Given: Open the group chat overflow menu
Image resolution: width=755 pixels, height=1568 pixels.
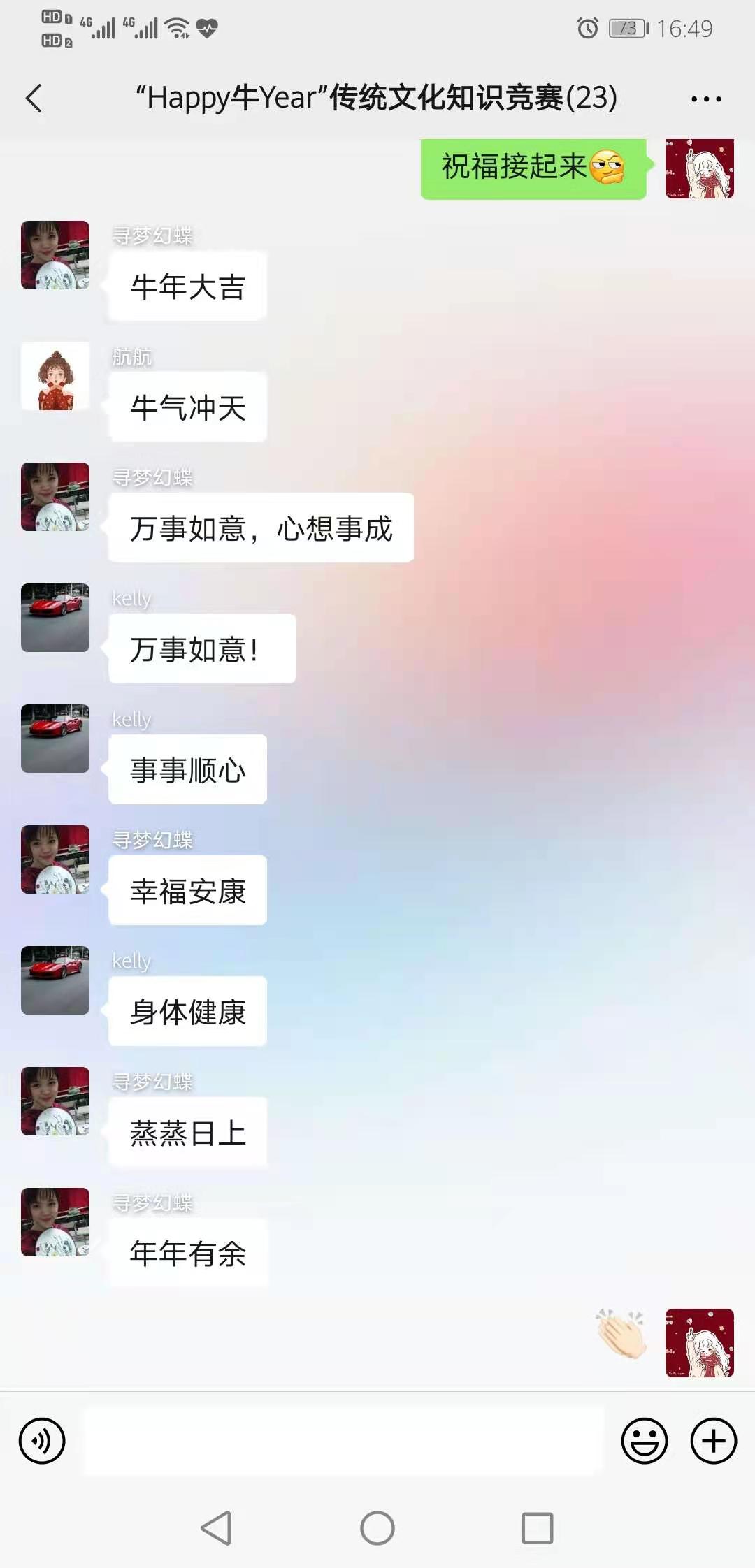Looking at the screenshot, I should coord(706,99).
